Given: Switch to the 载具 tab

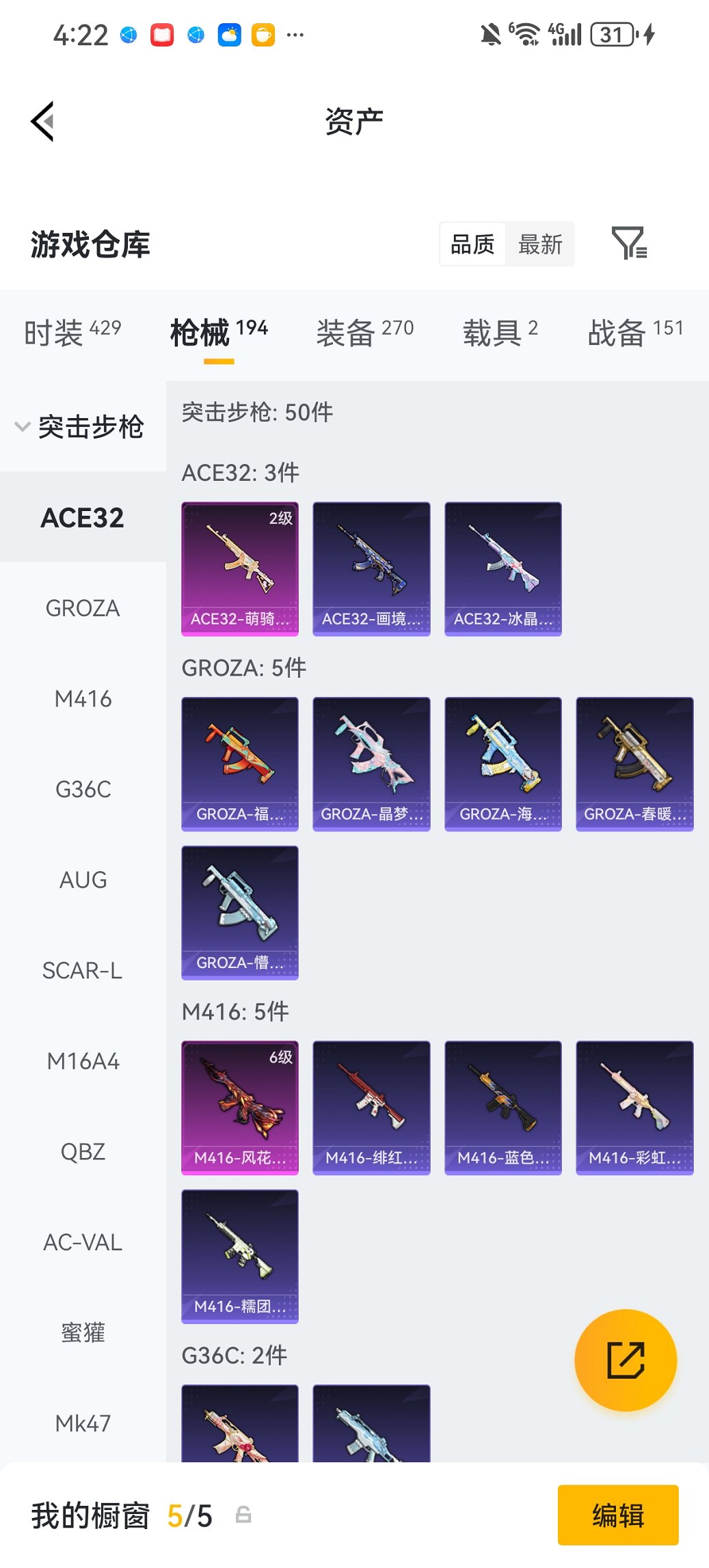Looking at the screenshot, I should (x=500, y=333).
